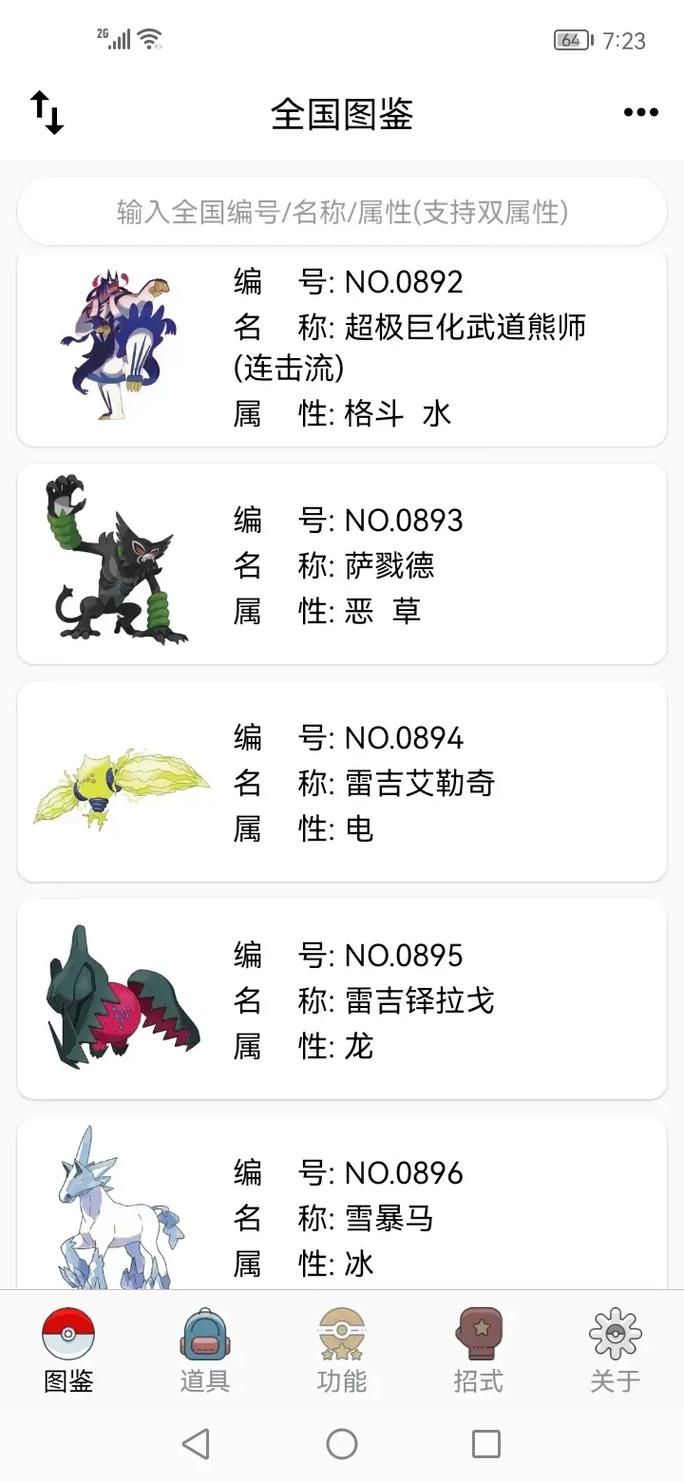Switch to the 关于 tab
The image size is (684, 1482).
[615, 1350]
